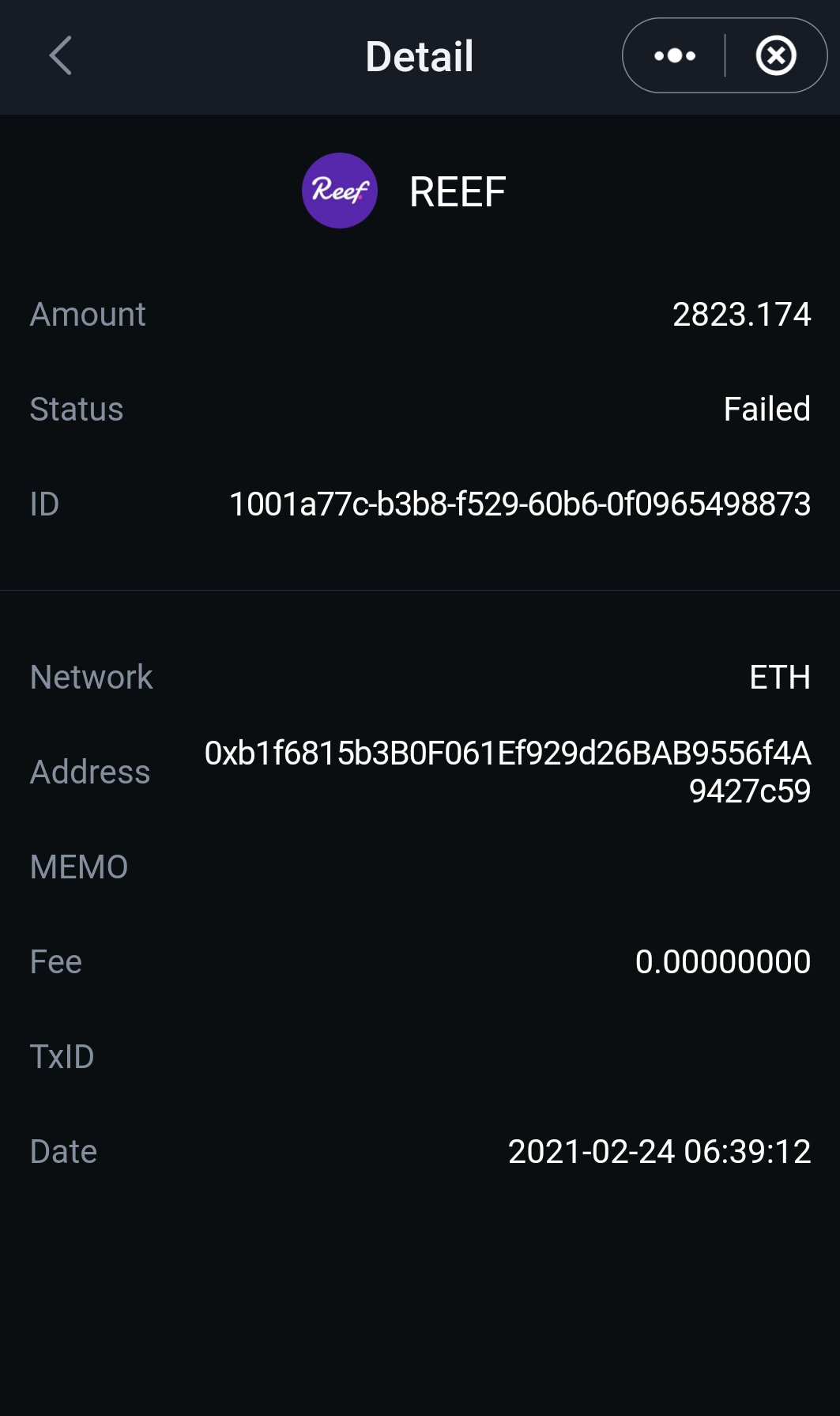The height and width of the screenshot is (1416, 840).
Task: Go back from the Detail page
Action: click(x=61, y=56)
